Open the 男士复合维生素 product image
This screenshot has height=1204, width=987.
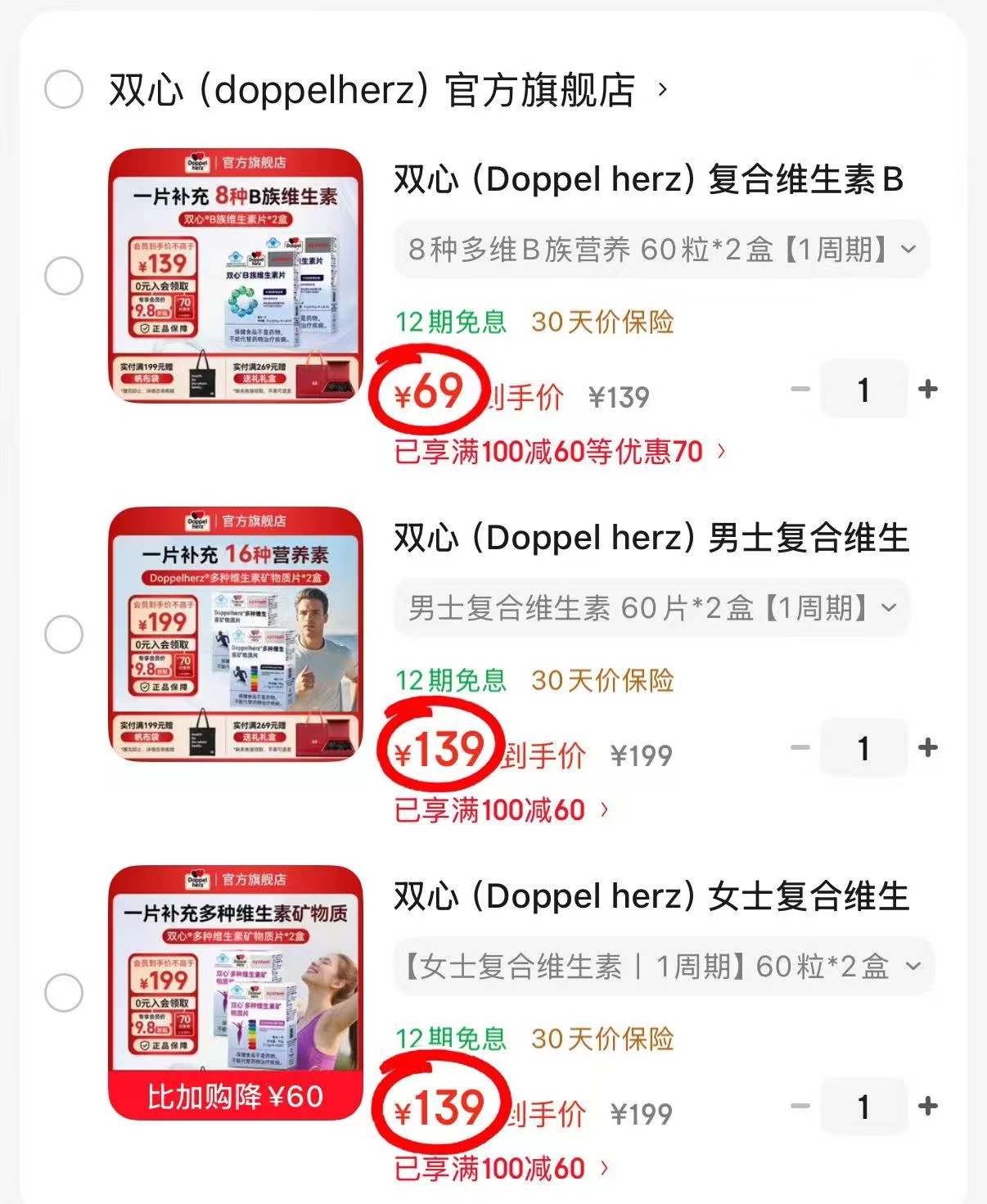point(236,634)
